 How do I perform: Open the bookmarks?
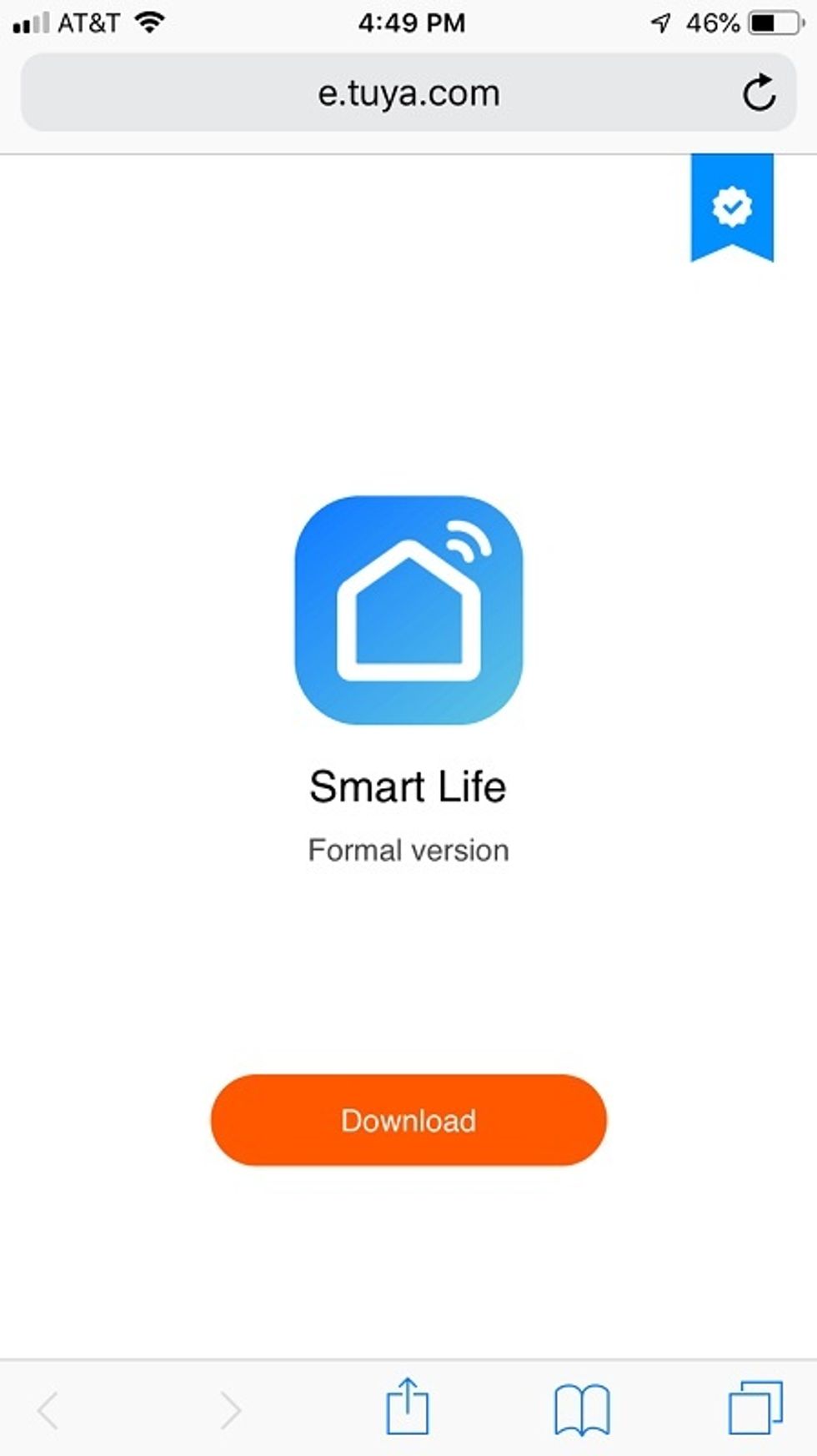tap(582, 1408)
